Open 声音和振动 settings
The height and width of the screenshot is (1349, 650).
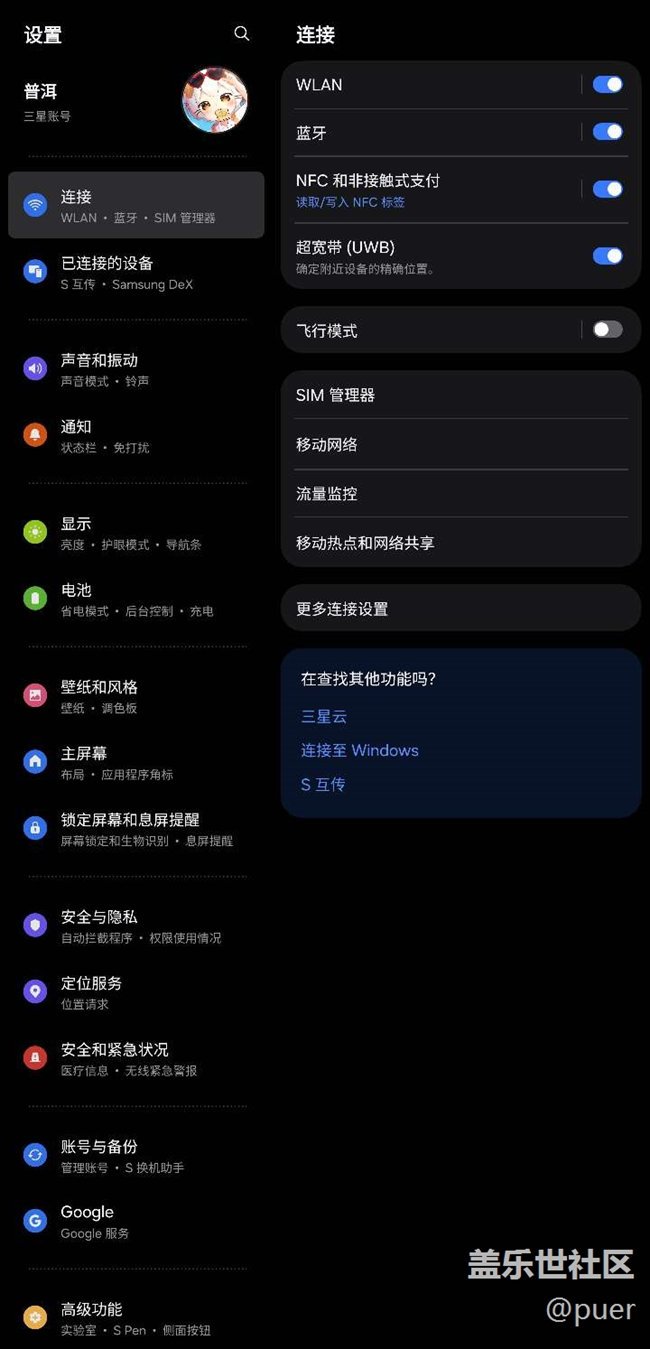[136, 369]
